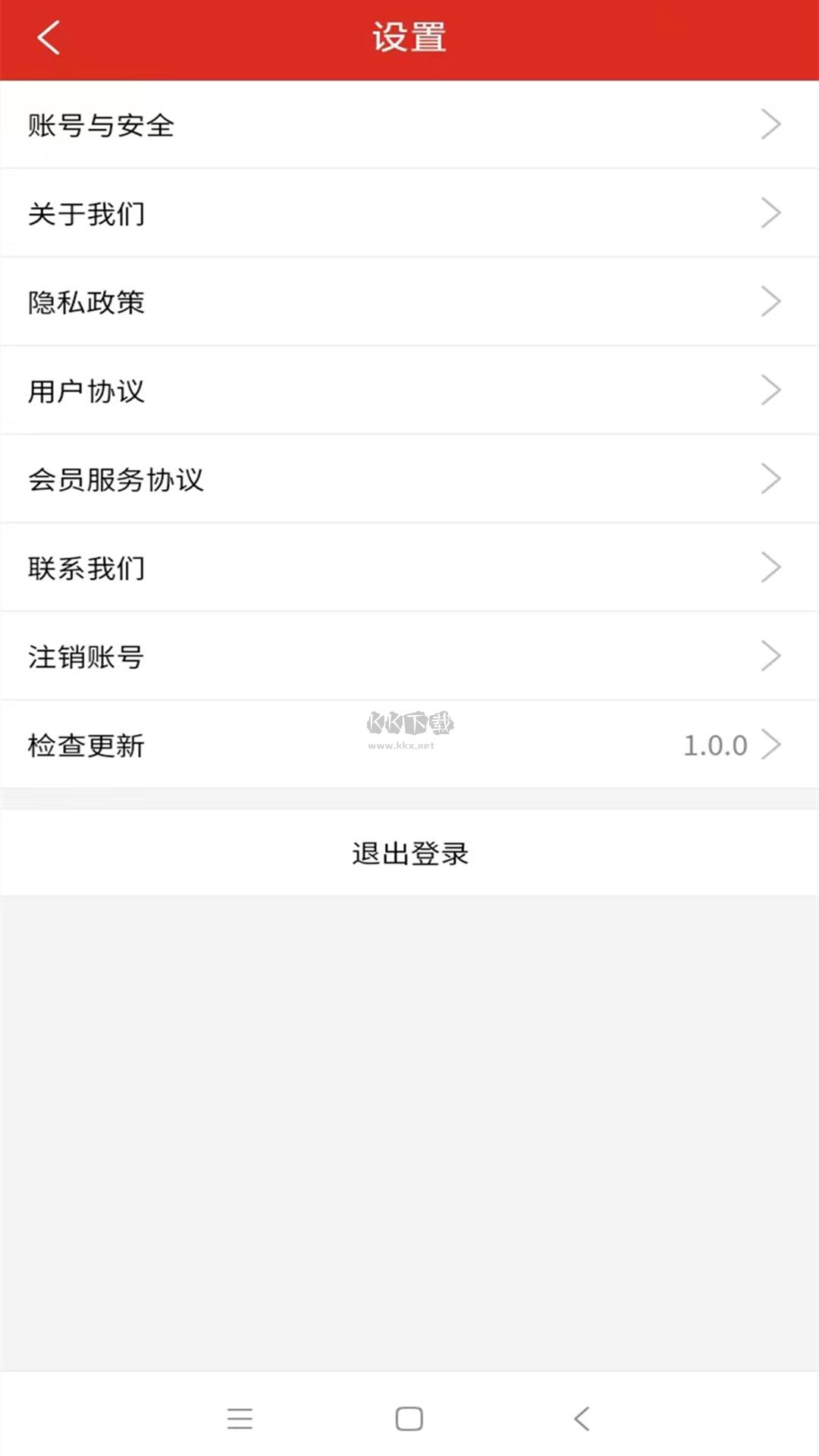
Task: Tap the chevron beside 注销账号
Action: pyautogui.click(x=771, y=655)
